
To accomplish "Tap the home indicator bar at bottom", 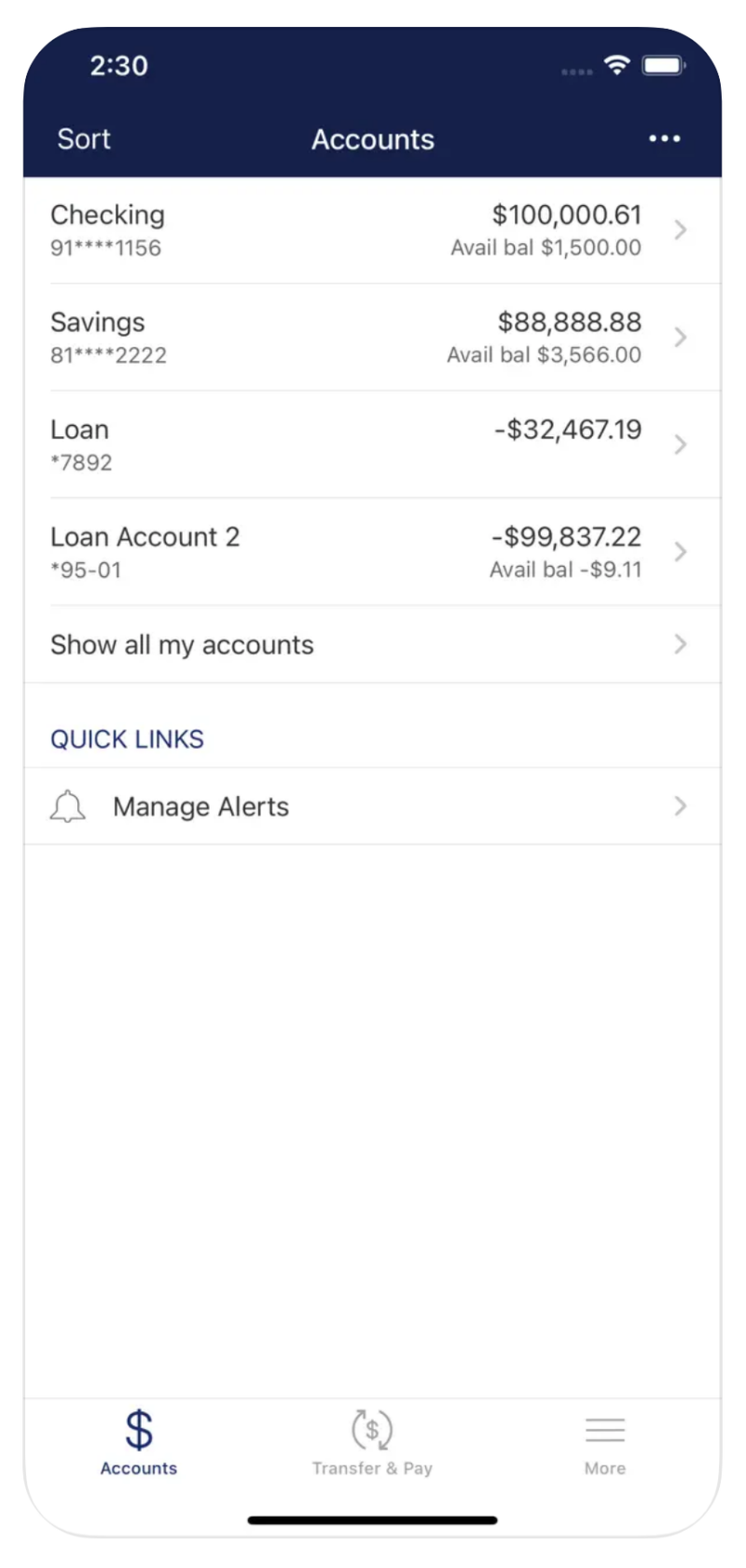I will click(372, 1520).
